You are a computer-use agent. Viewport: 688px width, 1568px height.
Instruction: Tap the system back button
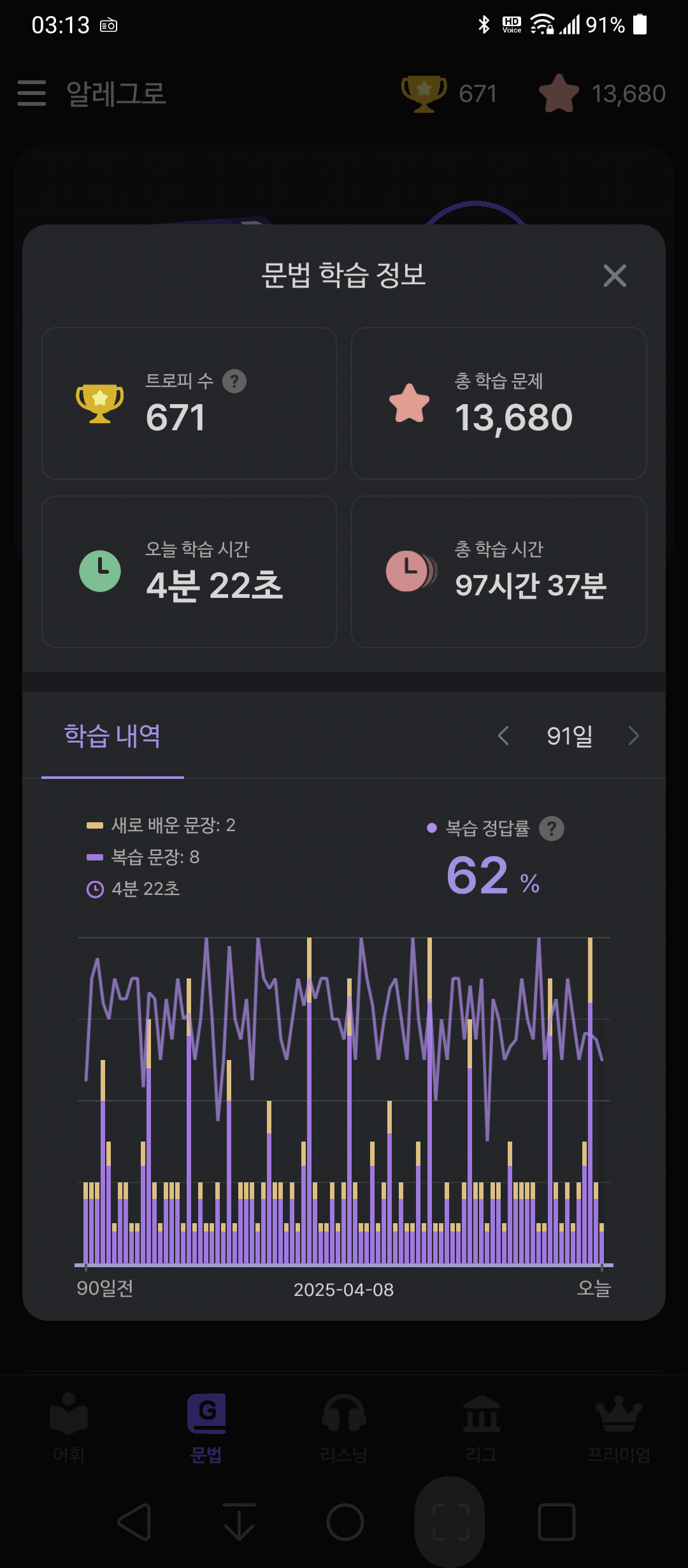(134, 1522)
